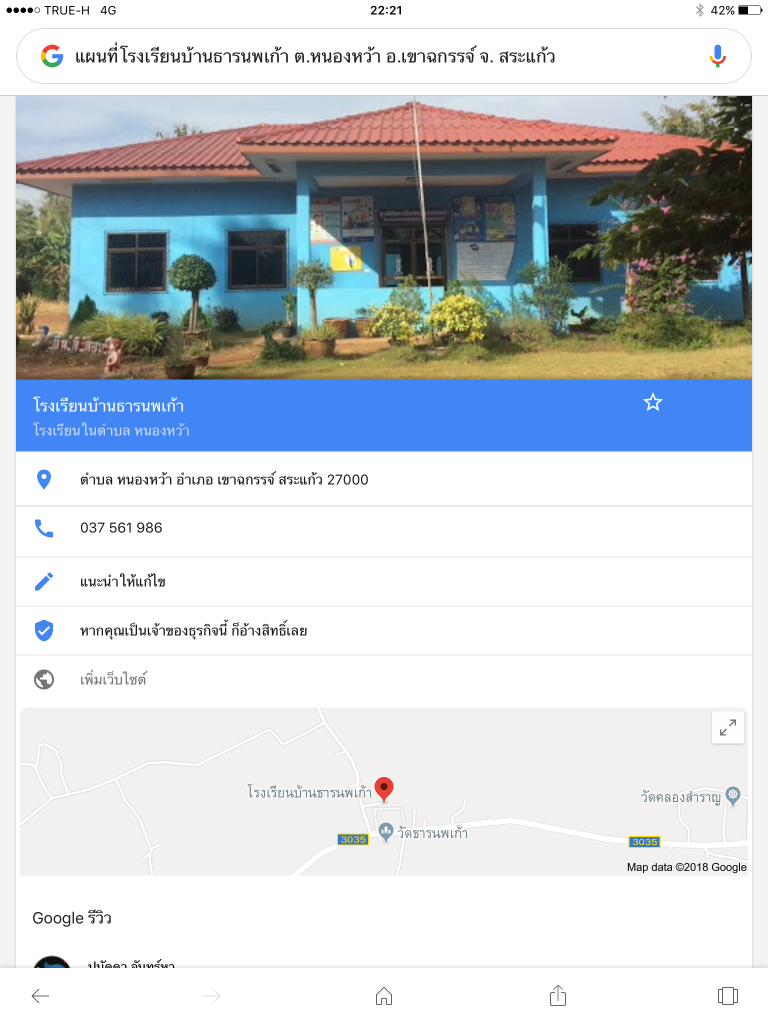Open the school building photo

coord(384,238)
